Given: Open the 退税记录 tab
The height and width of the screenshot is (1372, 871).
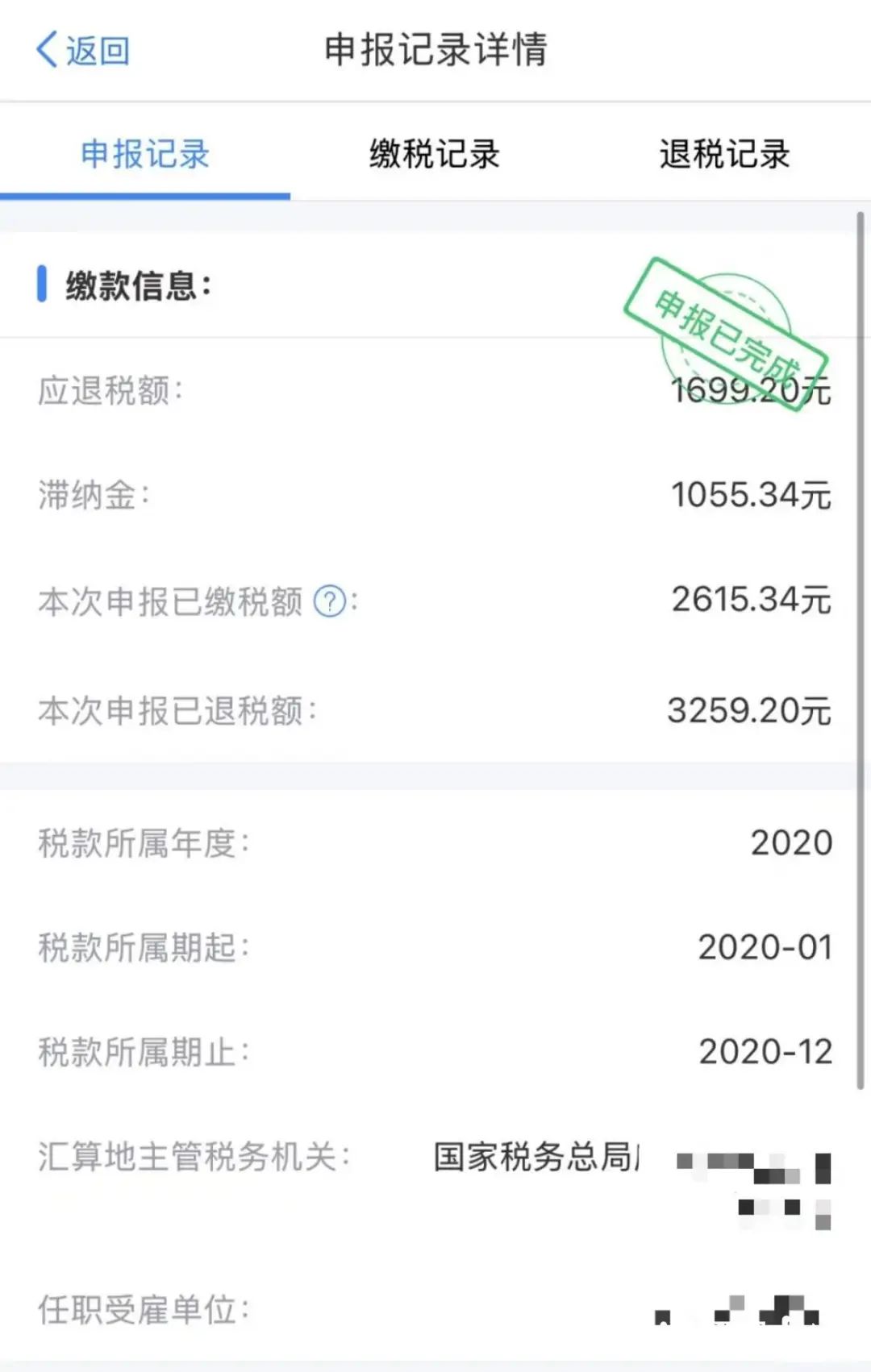Looking at the screenshot, I should point(723,156).
